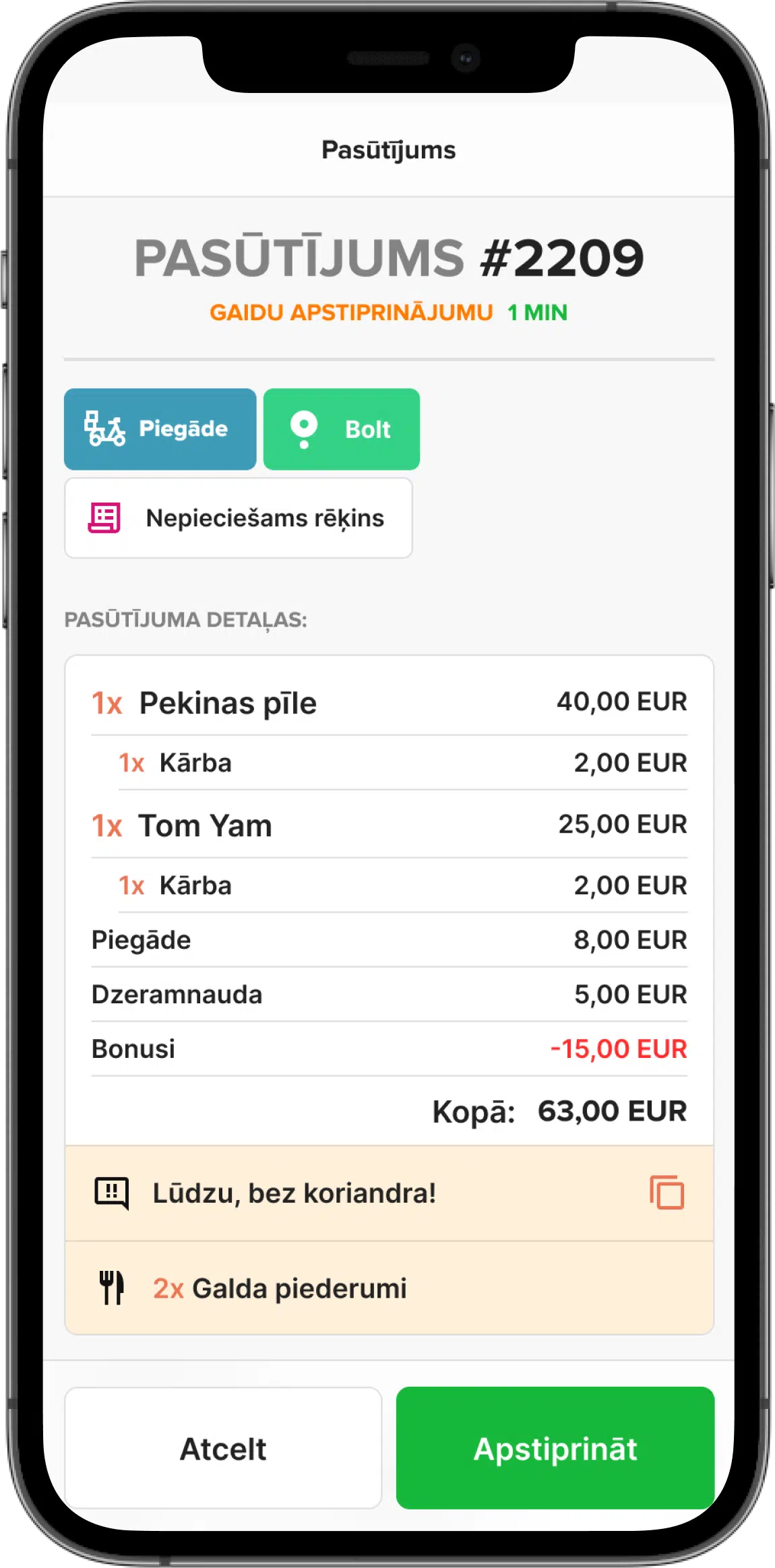Tap the Bolt provider chip
The image size is (775, 1568).
click(341, 429)
